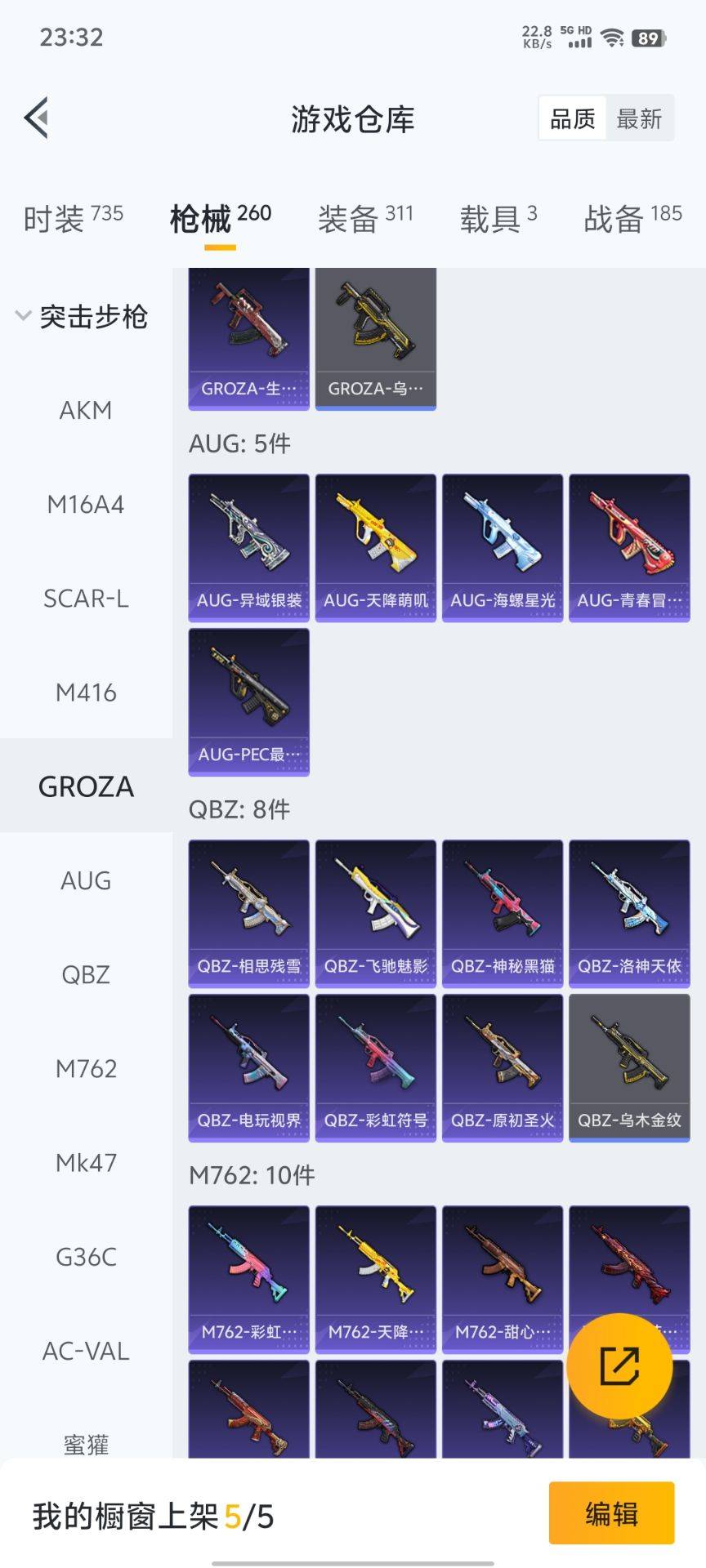Select AKM in the side list

click(86, 410)
